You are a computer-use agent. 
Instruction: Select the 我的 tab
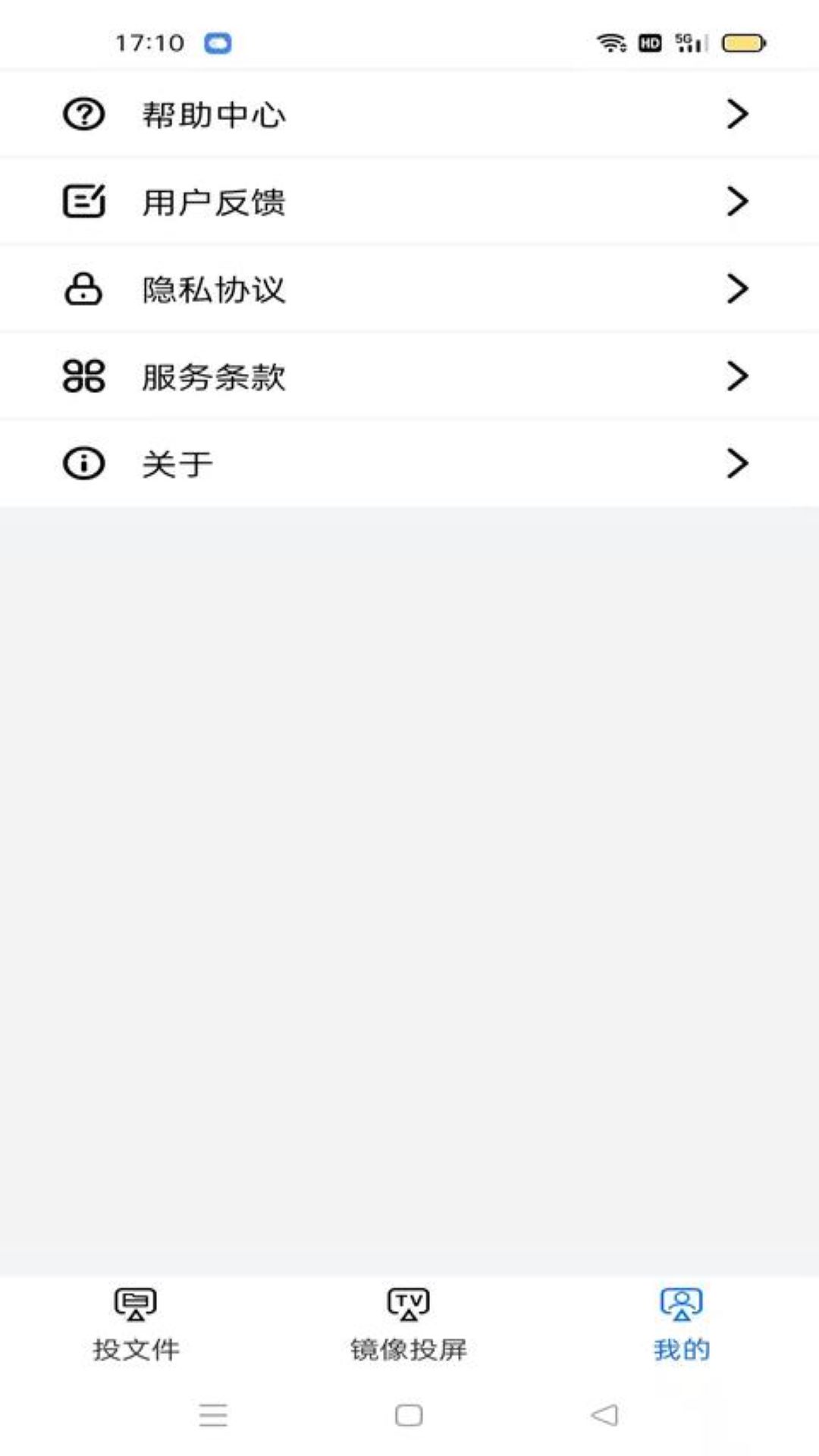point(682,1325)
